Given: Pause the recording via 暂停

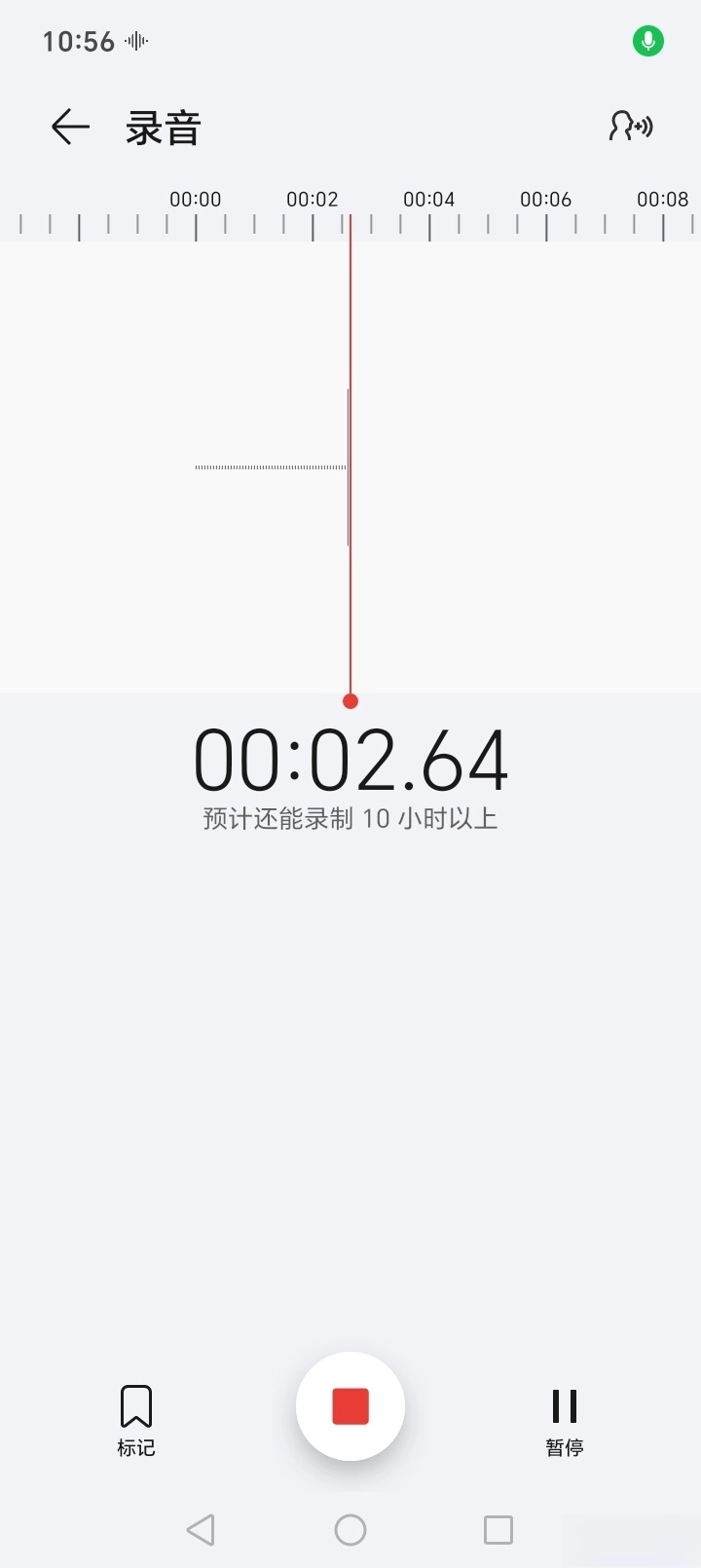Looking at the screenshot, I should click(x=565, y=1420).
